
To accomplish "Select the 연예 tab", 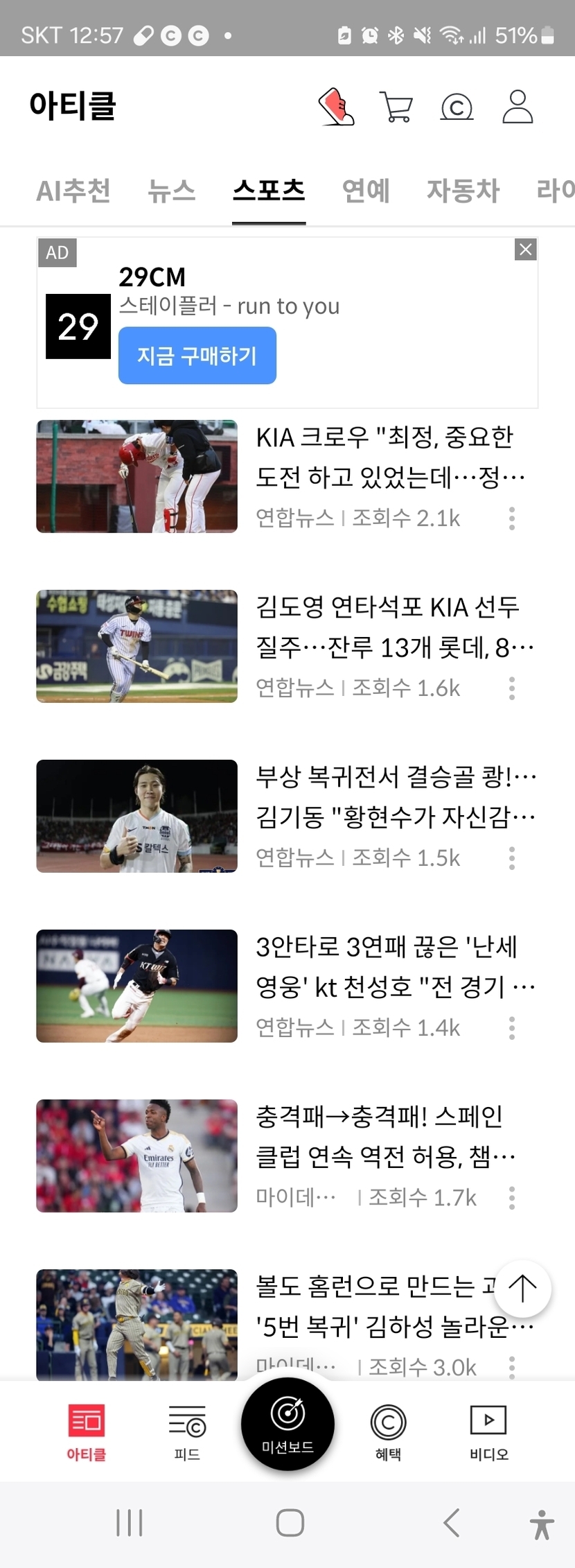I will [x=366, y=191].
